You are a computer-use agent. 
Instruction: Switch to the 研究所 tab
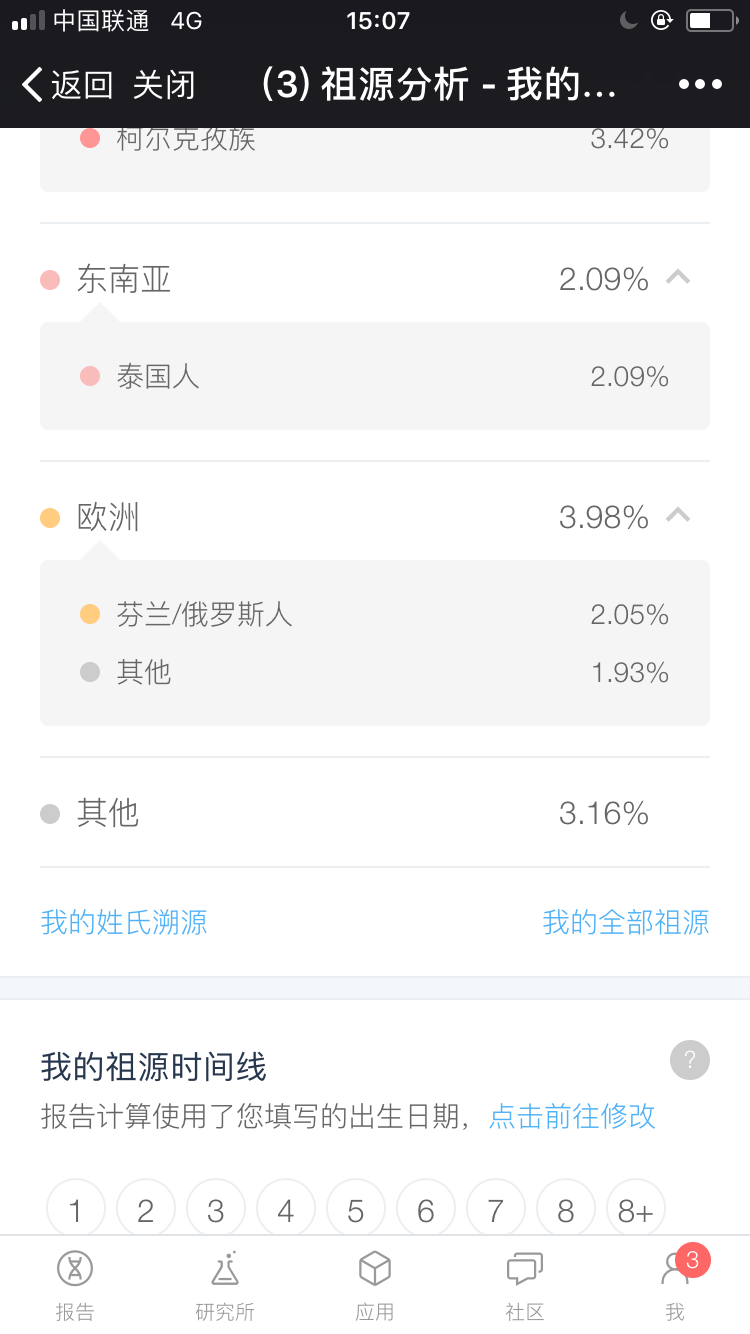[x=225, y=1286]
